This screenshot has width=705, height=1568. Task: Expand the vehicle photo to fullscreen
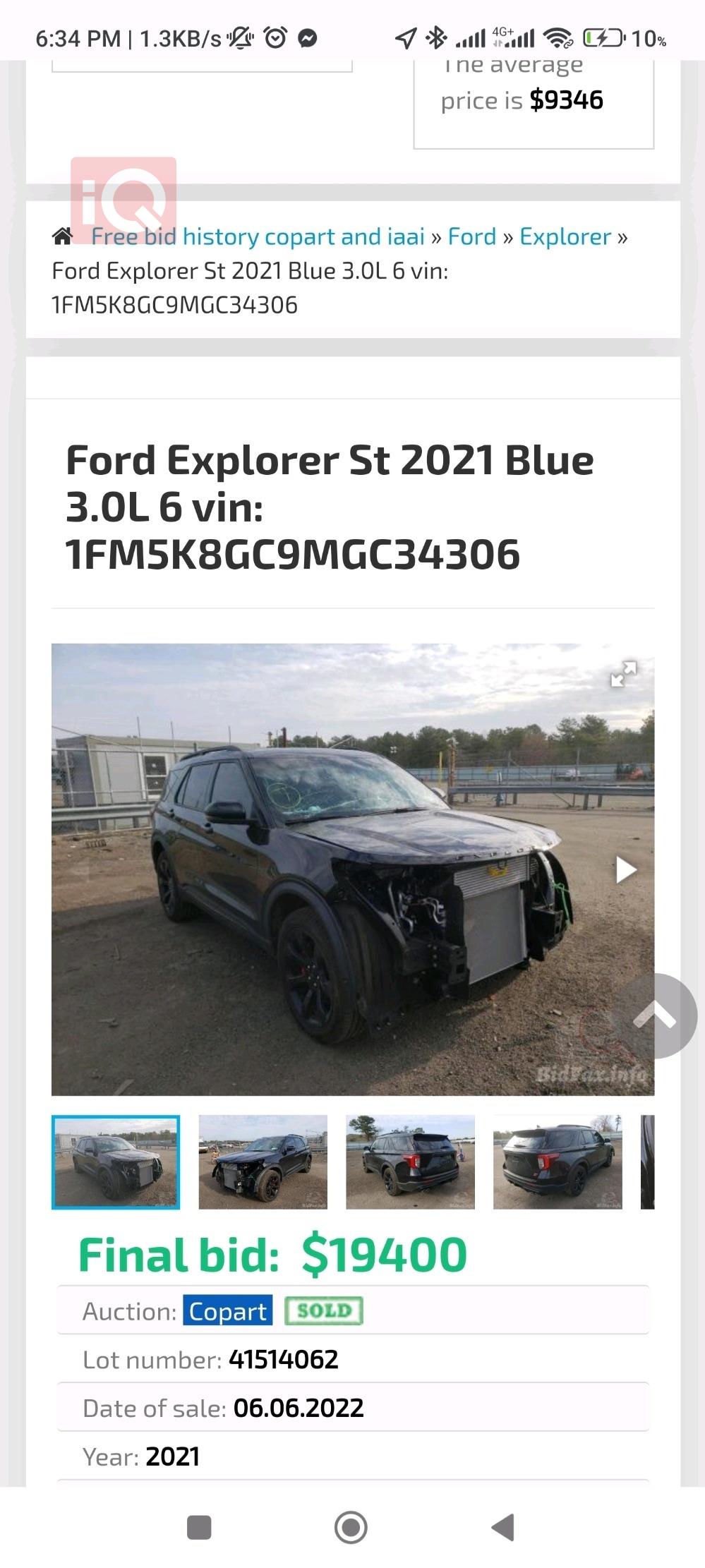click(623, 674)
